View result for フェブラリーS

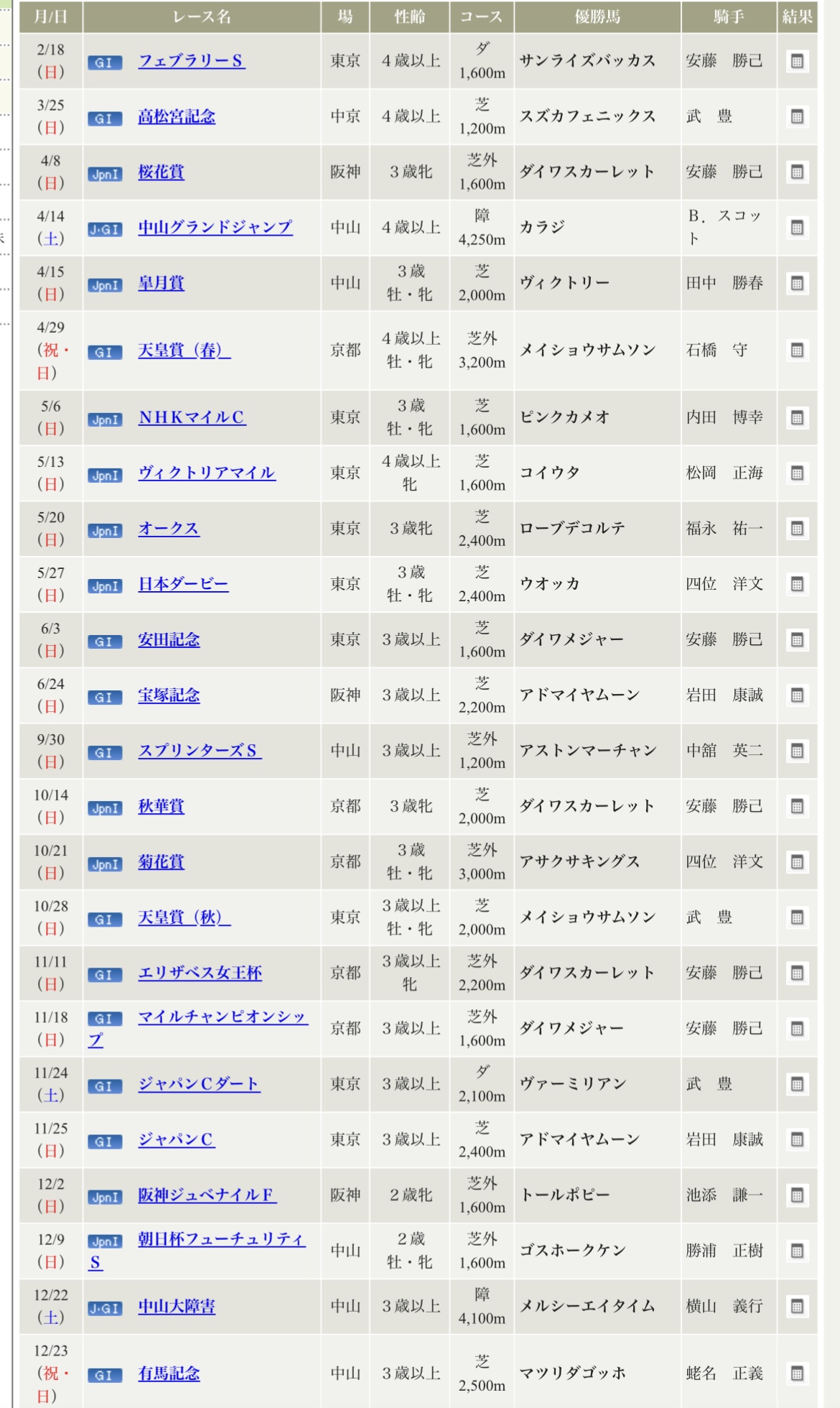click(797, 61)
